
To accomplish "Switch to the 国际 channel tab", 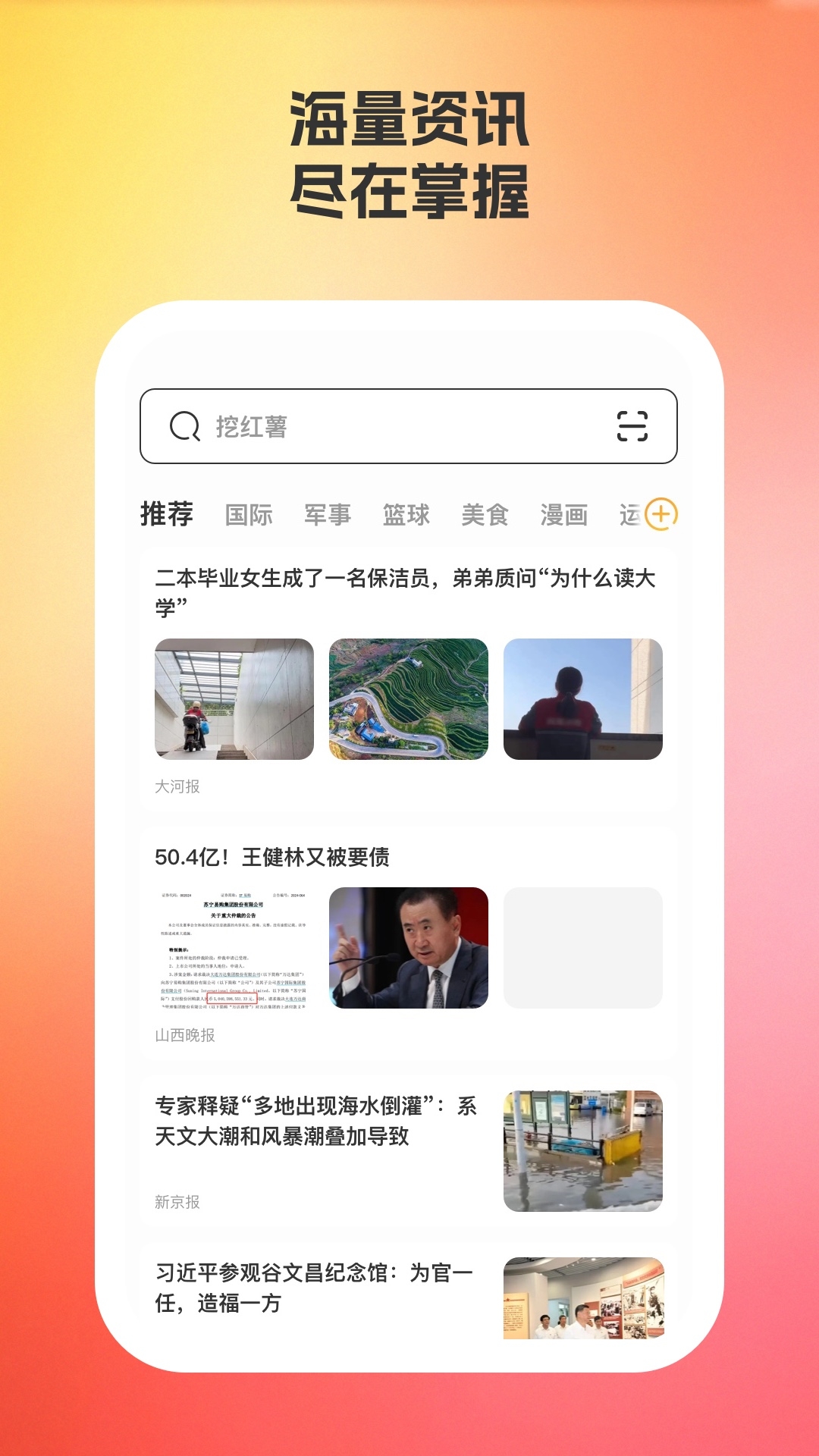I will pos(250,514).
